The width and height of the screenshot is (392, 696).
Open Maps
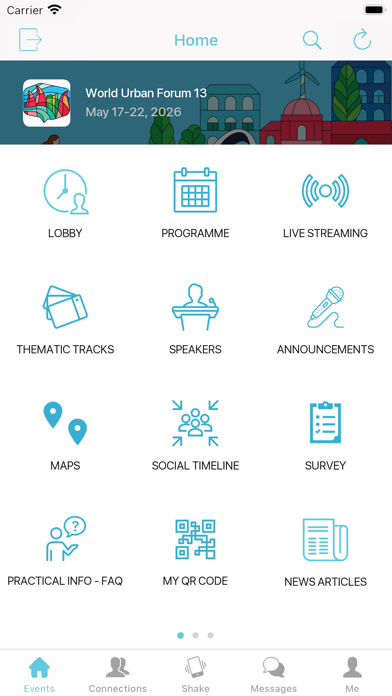click(65, 436)
